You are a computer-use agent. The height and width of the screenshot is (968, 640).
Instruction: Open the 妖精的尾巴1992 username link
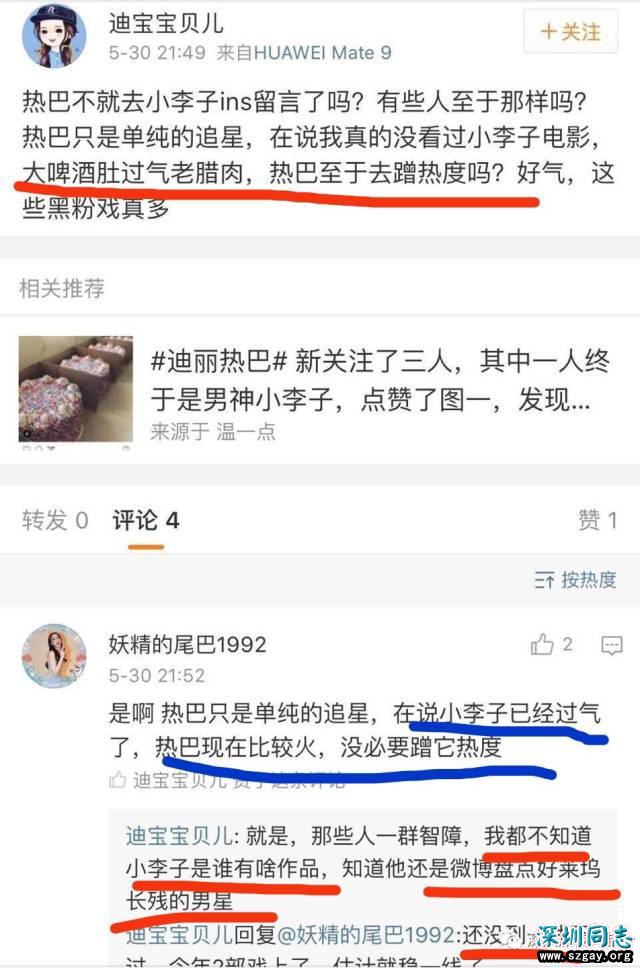coord(187,645)
